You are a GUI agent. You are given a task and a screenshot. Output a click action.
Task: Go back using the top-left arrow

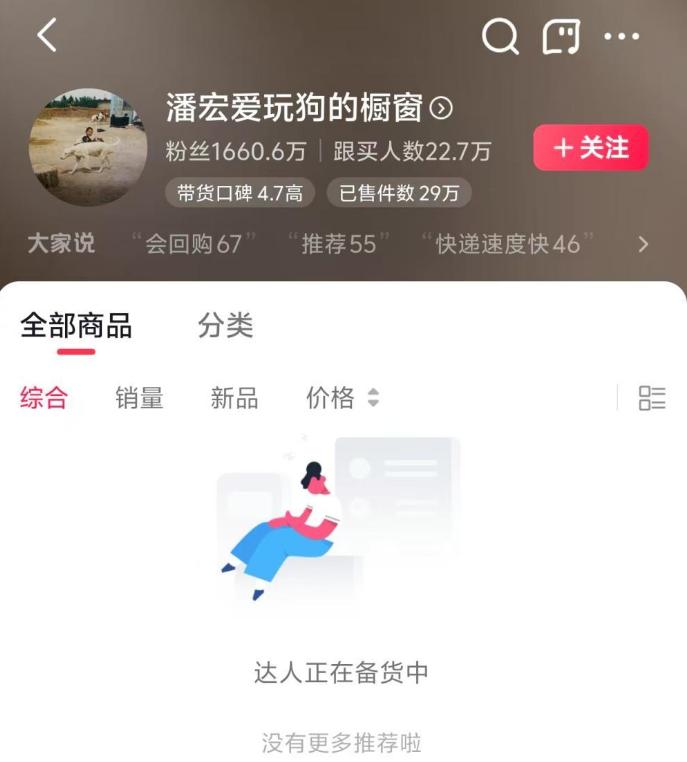tap(47, 36)
